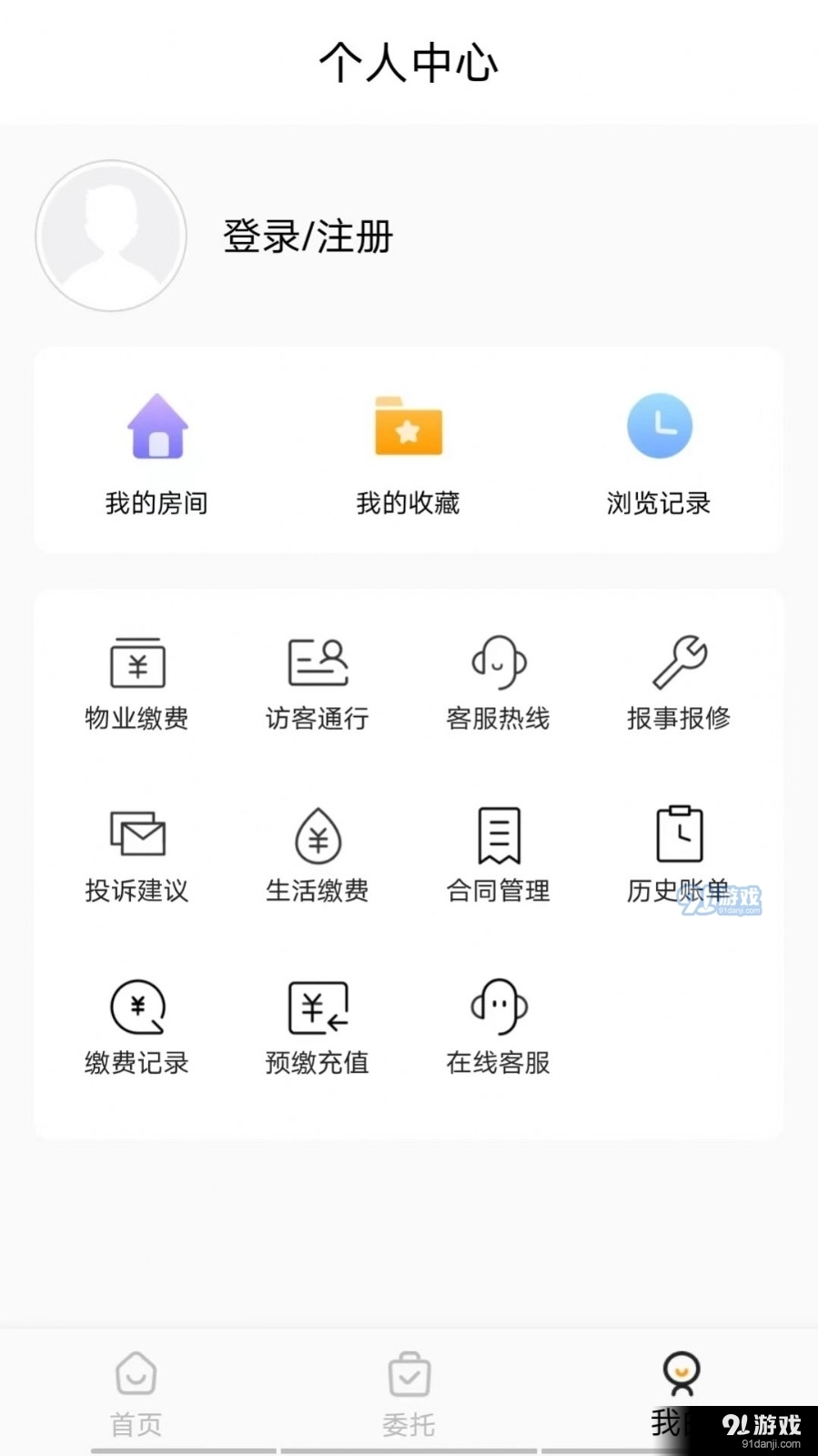Tap 登录/注册 to log in or register
Screen dimensions: 818x1456
point(307,236)
